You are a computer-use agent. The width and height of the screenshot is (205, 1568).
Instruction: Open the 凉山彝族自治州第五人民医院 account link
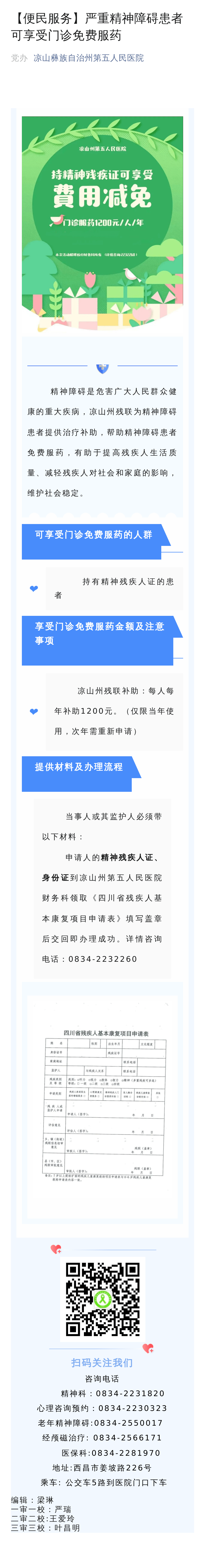pos(89,58)
